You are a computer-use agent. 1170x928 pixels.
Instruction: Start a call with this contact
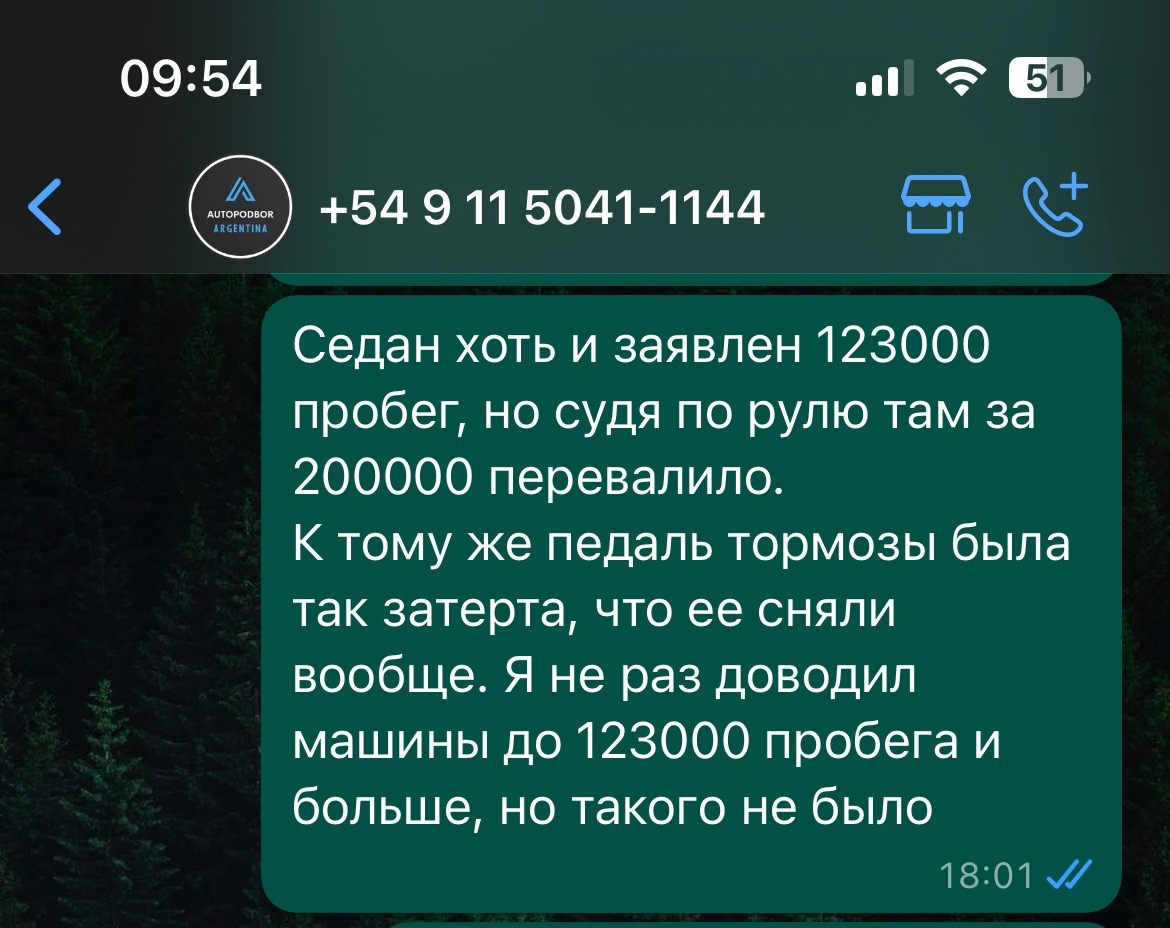click(x=1054, y=205)
